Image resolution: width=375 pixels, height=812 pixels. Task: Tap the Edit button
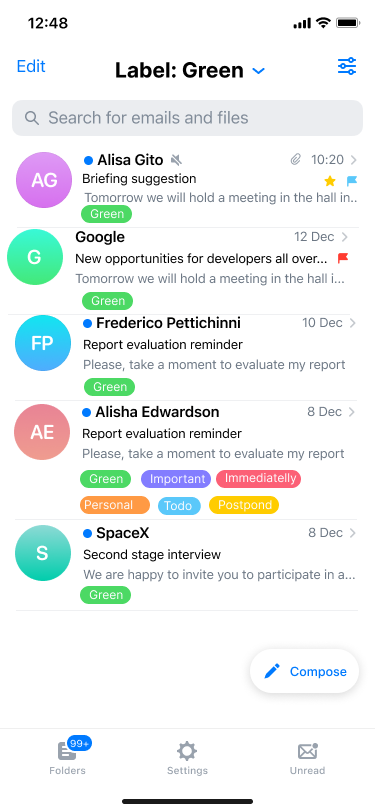click(31, 66)
